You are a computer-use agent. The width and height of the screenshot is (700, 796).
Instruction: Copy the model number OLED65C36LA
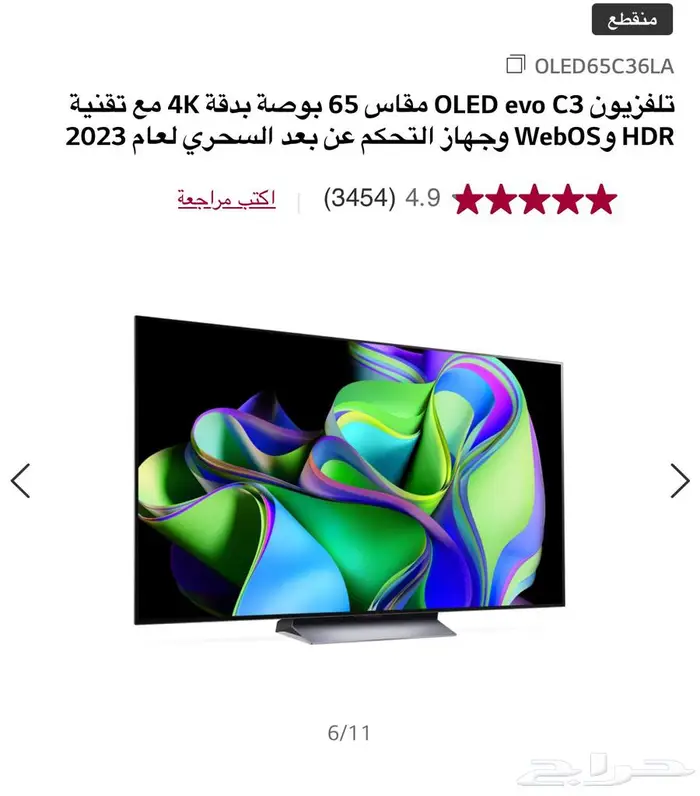(x=515, y=65)
